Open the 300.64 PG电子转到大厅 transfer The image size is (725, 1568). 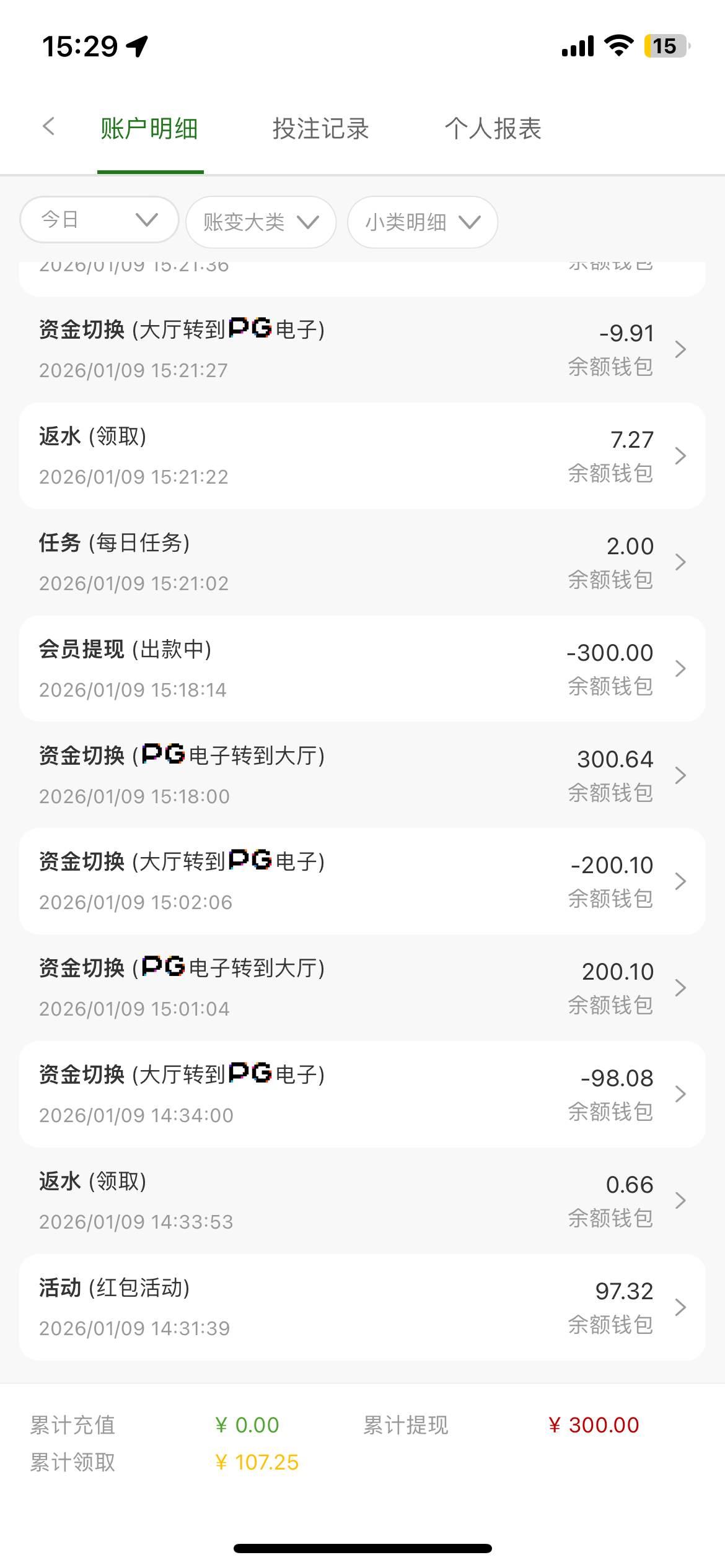(362, 775)
